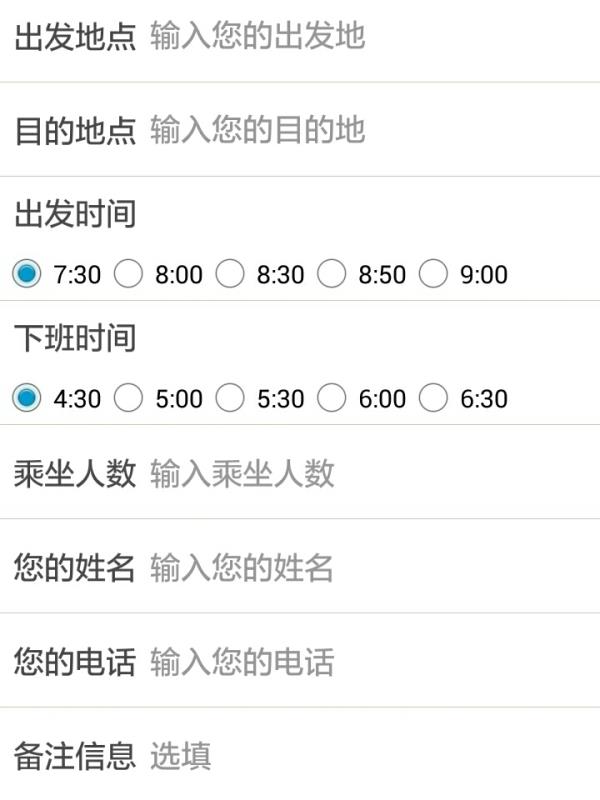Tap the 目的地点 input field

click(370, 131)
